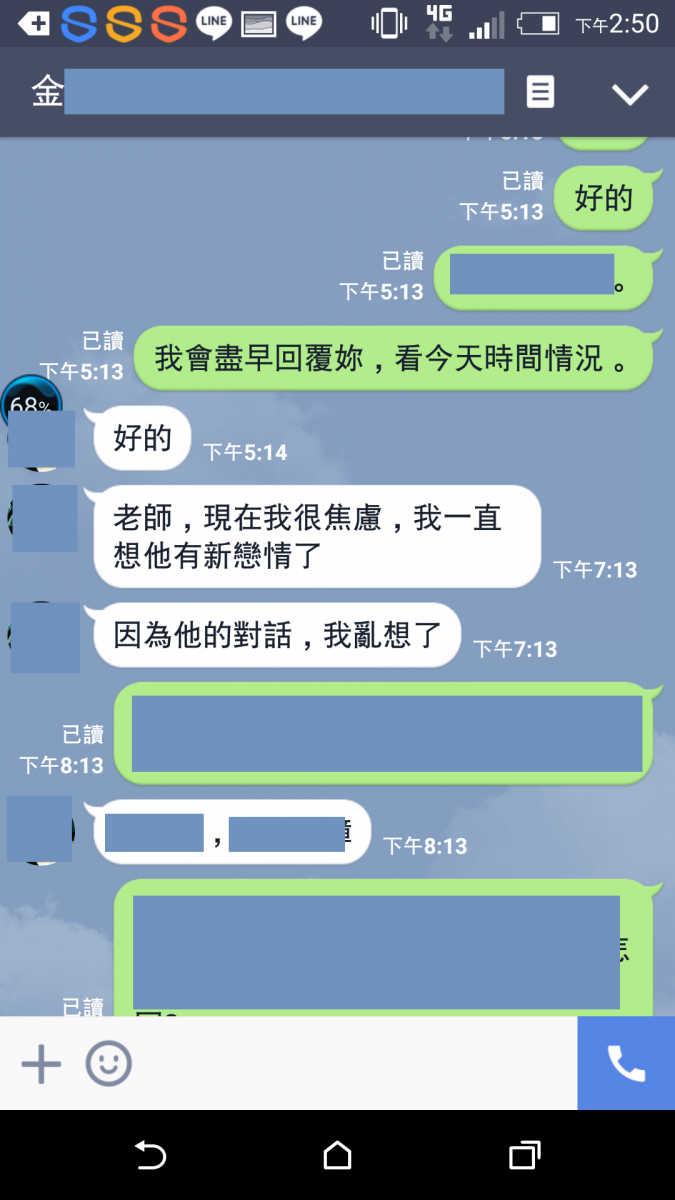
Task: Open the emoji sticker picker
Action: (x=108, y=1063)
